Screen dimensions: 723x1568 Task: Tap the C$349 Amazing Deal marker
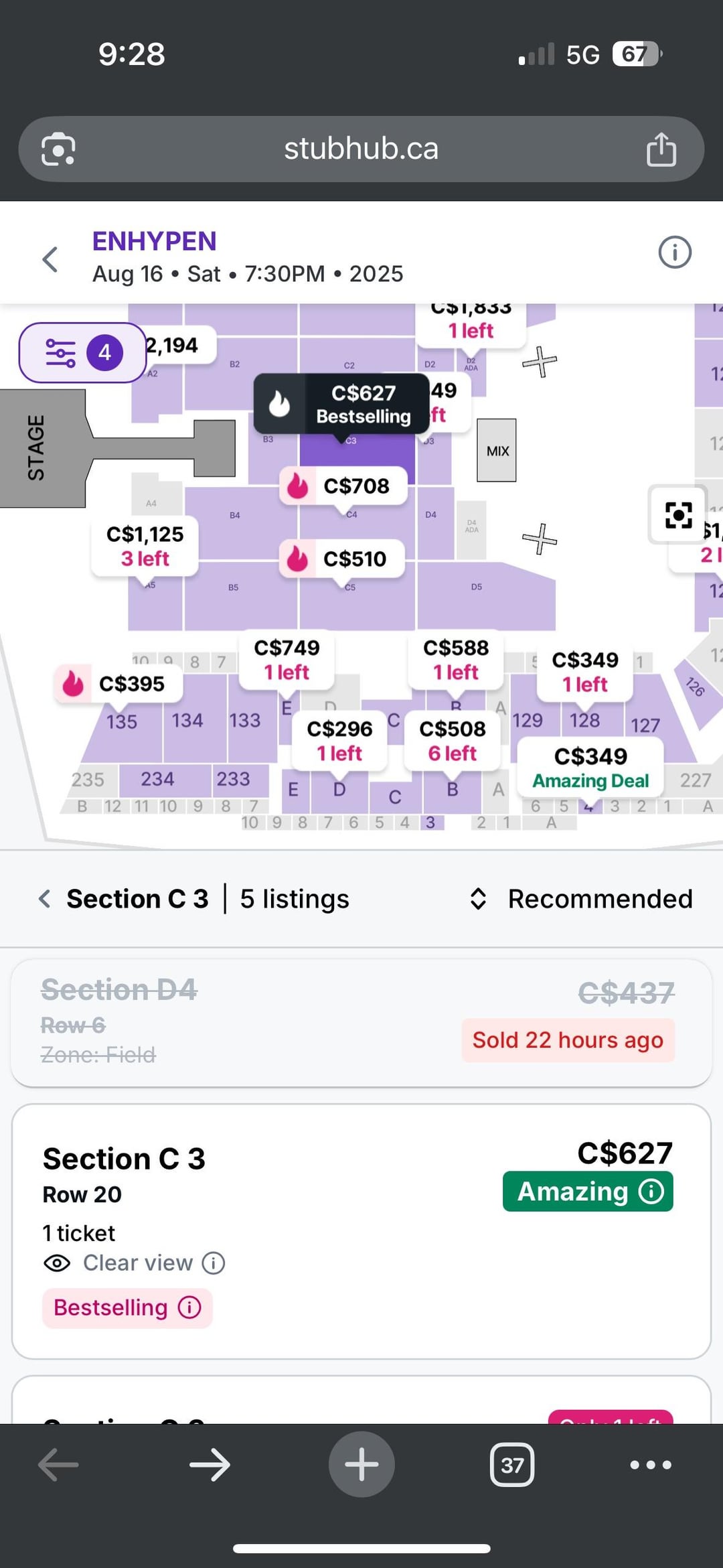click(590, 768)
